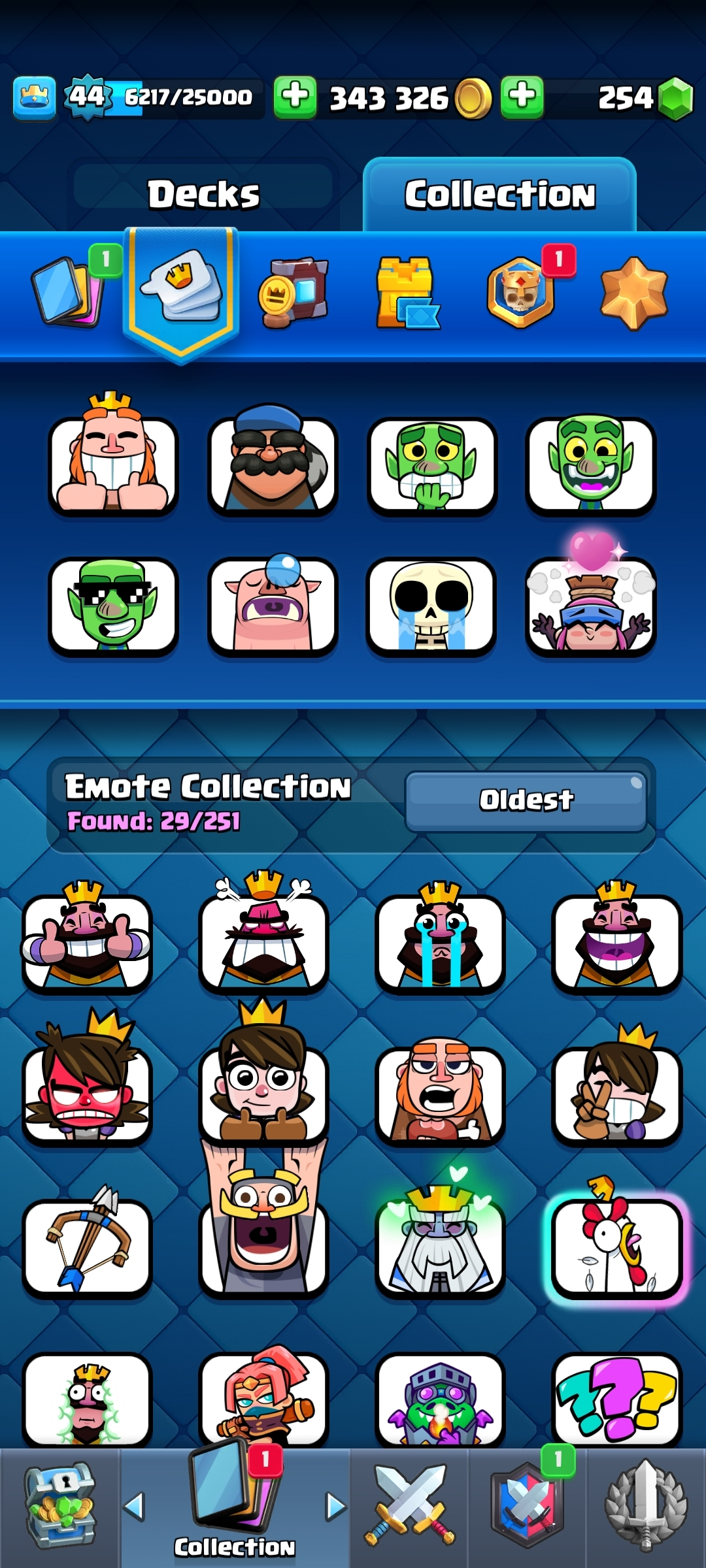Open the player profile crown icon
The width and height of the screenshot is (706, 1568).
[35, 98]
